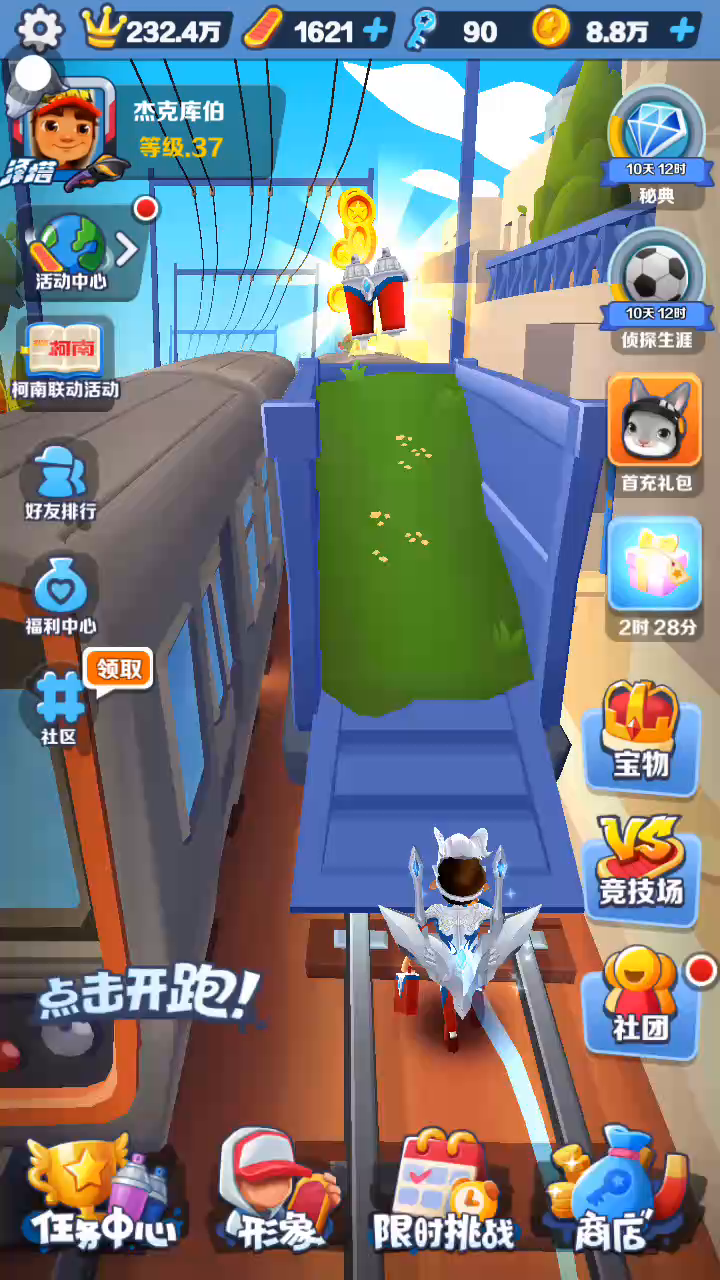The height and width of the screenshot is (1280, 720).
Task: Open 福利中心 welfare center
Action: (61, 596)
